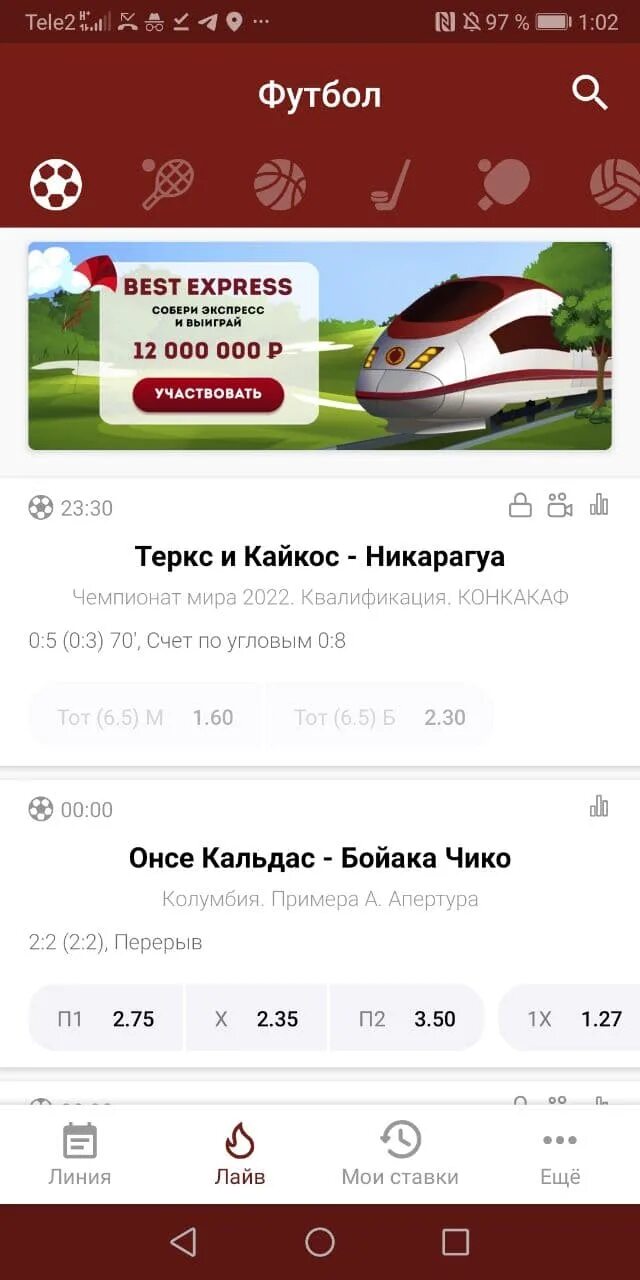
Task: Switch to the tennis sport icon
Action: point(167,185)
